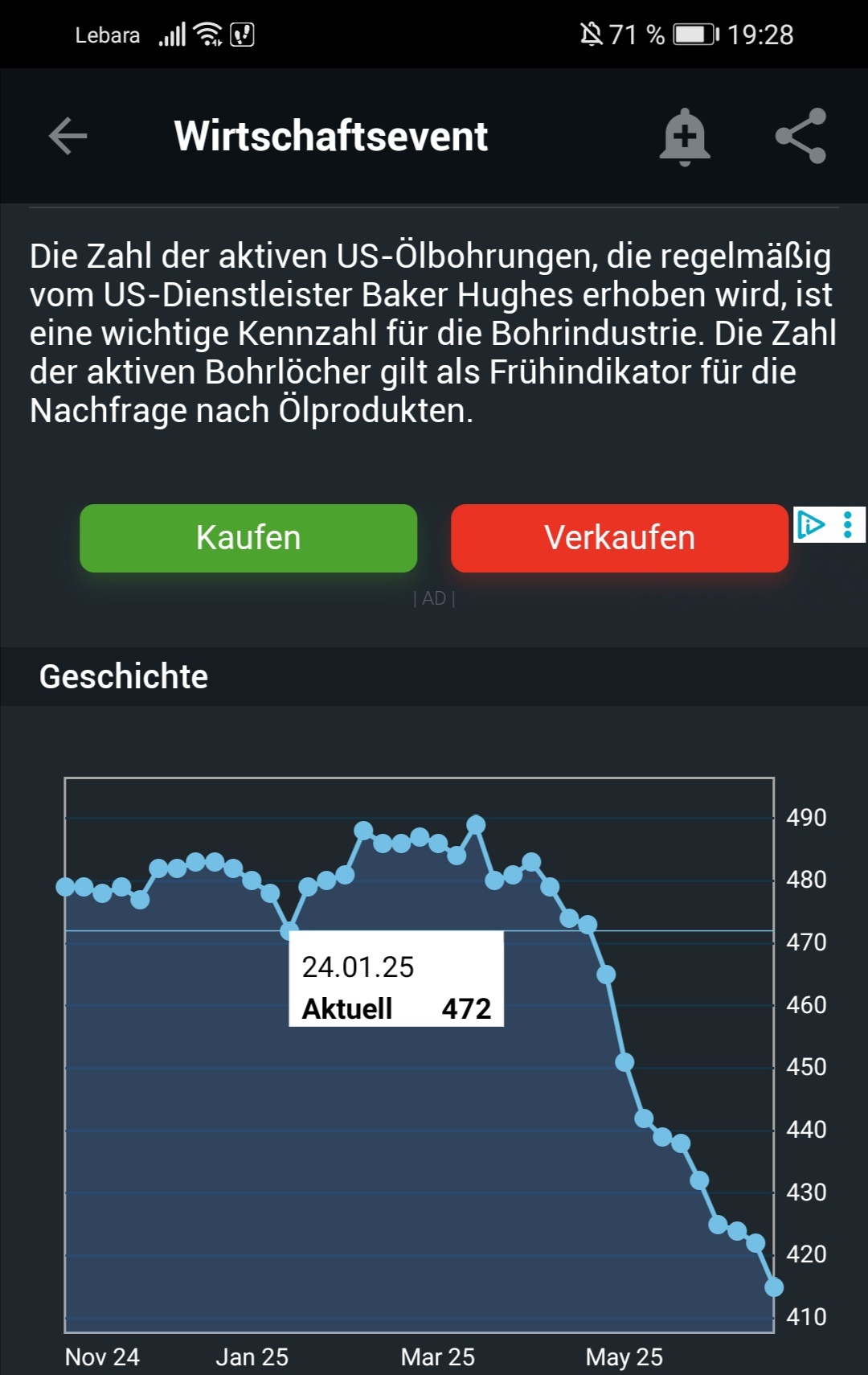
Task: Toggle event alerts with the bell-plus icon
Action: [684, 135]
